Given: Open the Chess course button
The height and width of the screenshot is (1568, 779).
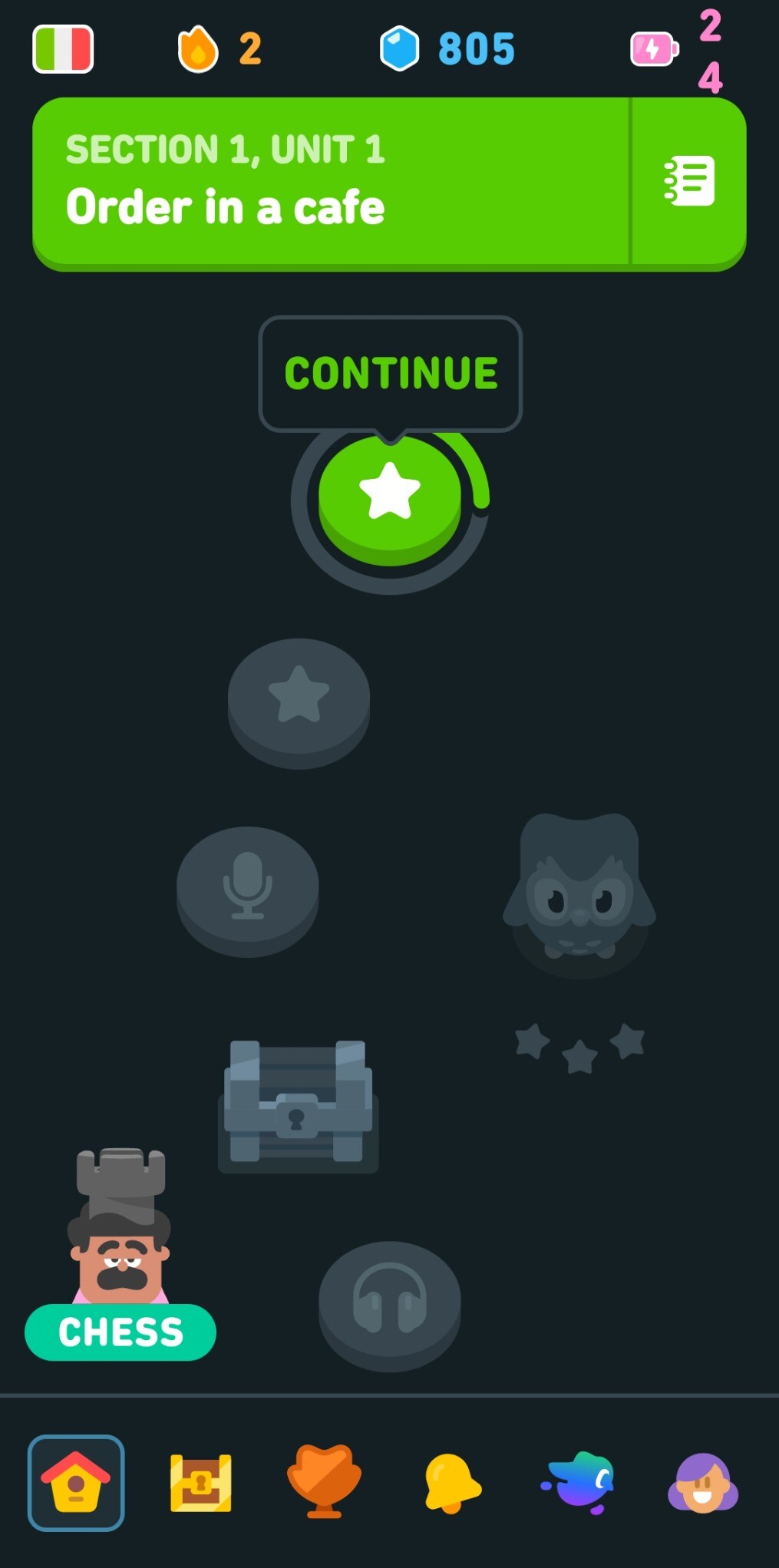Looking at the screenshot, I should pos(120,1332).
